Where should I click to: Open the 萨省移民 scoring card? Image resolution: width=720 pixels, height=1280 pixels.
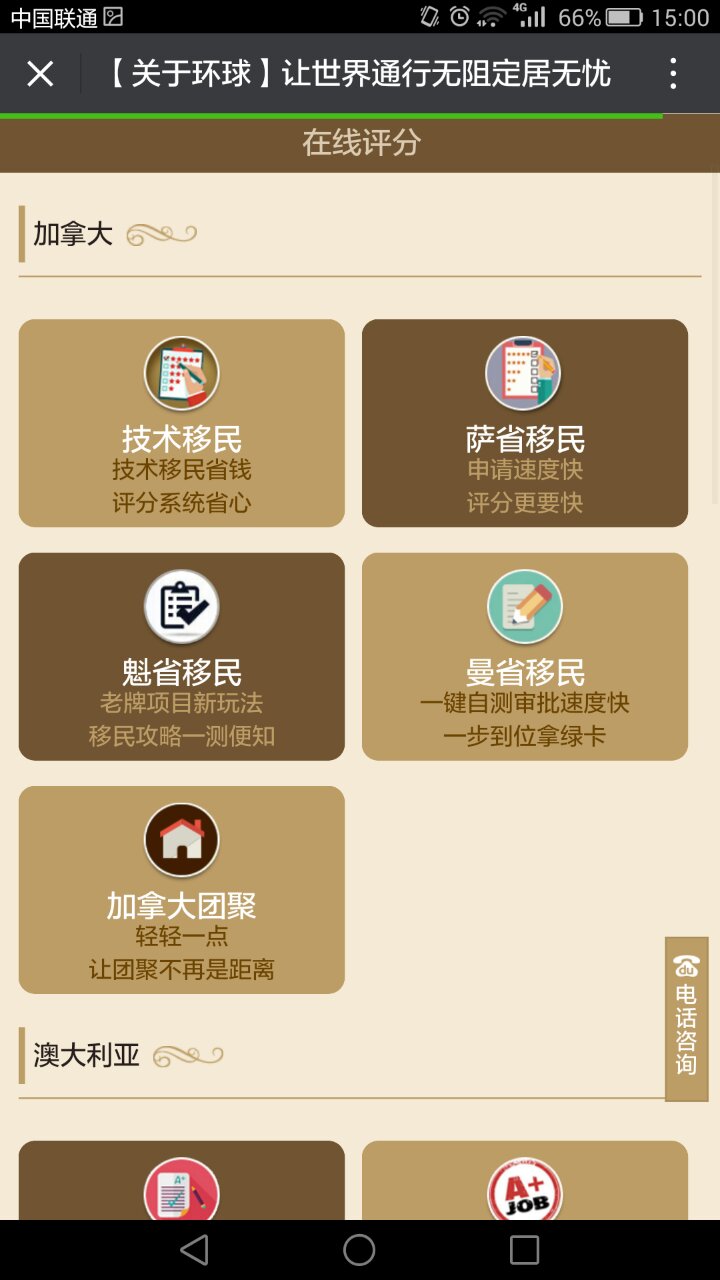tap(524, 423)
